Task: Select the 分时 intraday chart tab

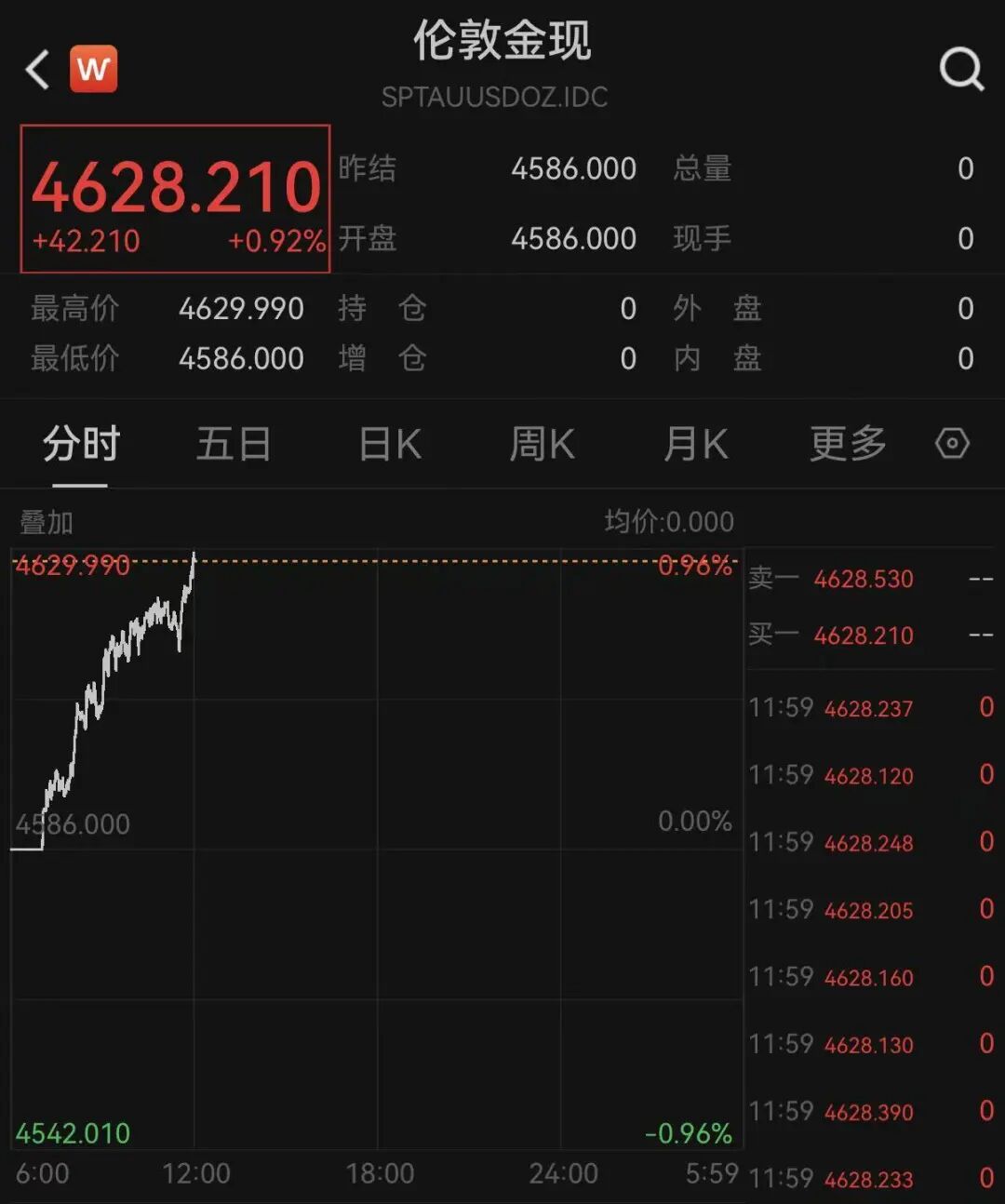Action: click(x=81, y=444)
